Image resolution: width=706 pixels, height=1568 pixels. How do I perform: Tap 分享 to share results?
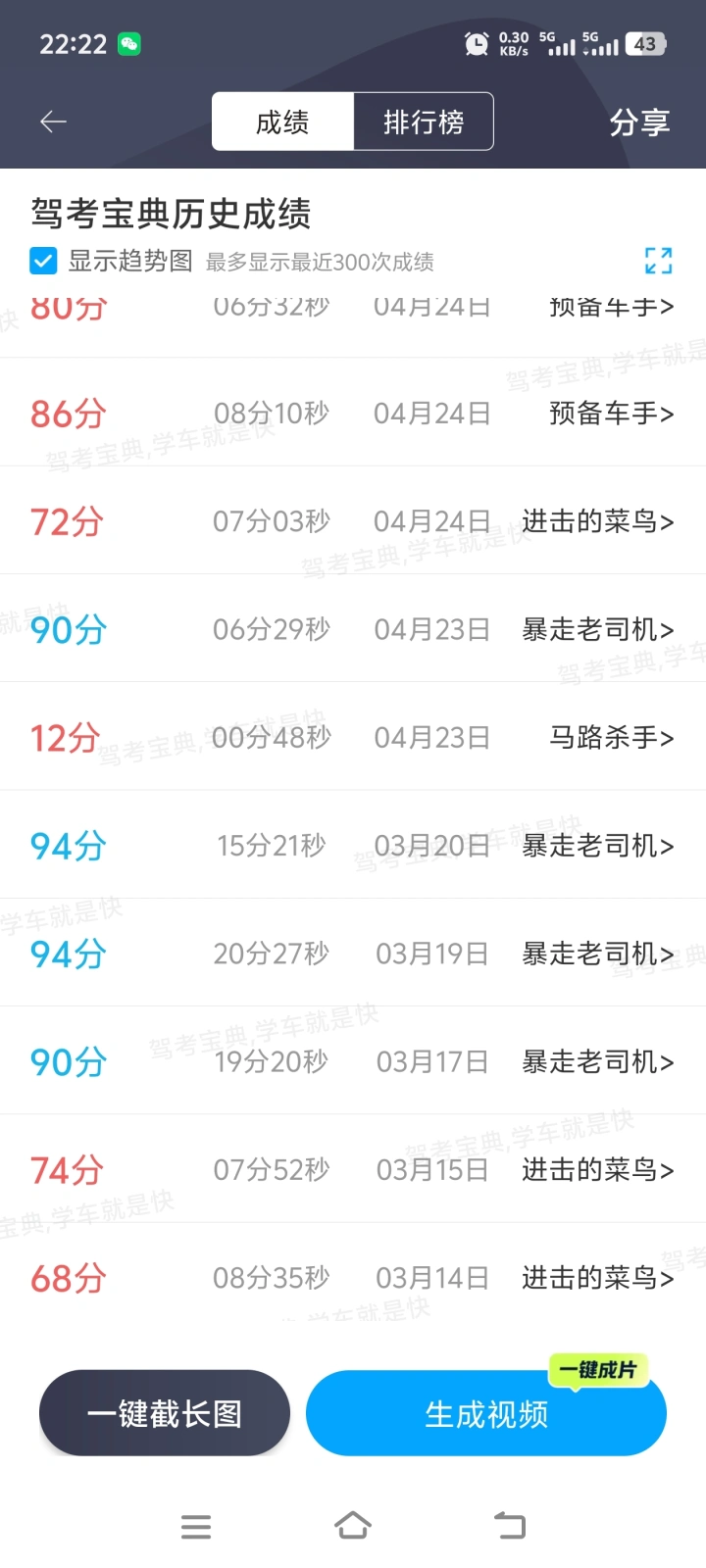(x=639, y=122)
